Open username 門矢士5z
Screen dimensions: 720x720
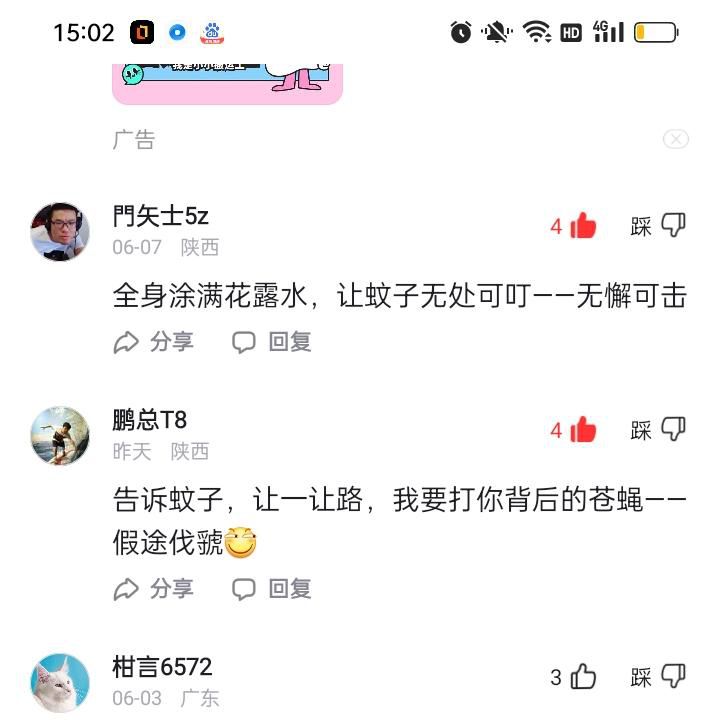click(x=160, y=215)
